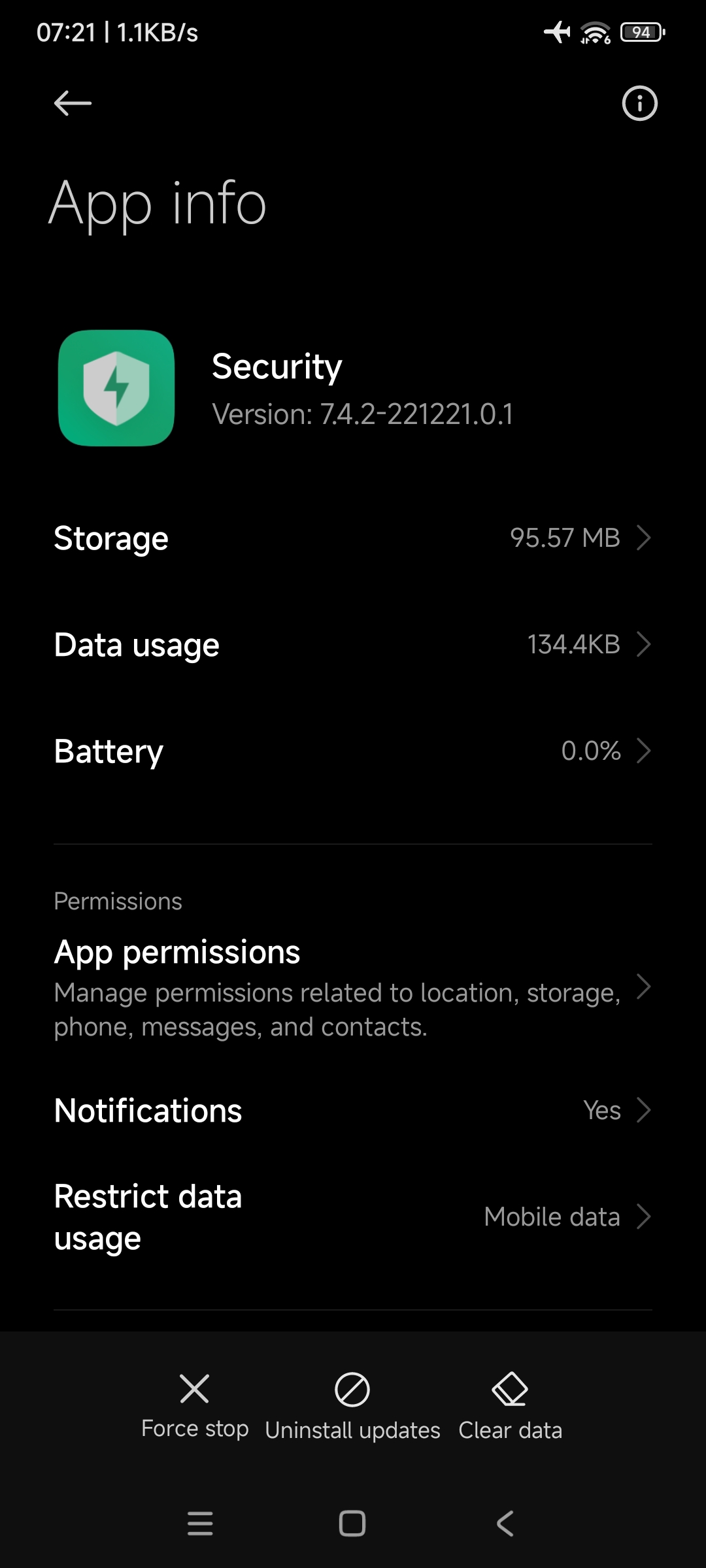Force stop the Security app

coord(195,1406)
